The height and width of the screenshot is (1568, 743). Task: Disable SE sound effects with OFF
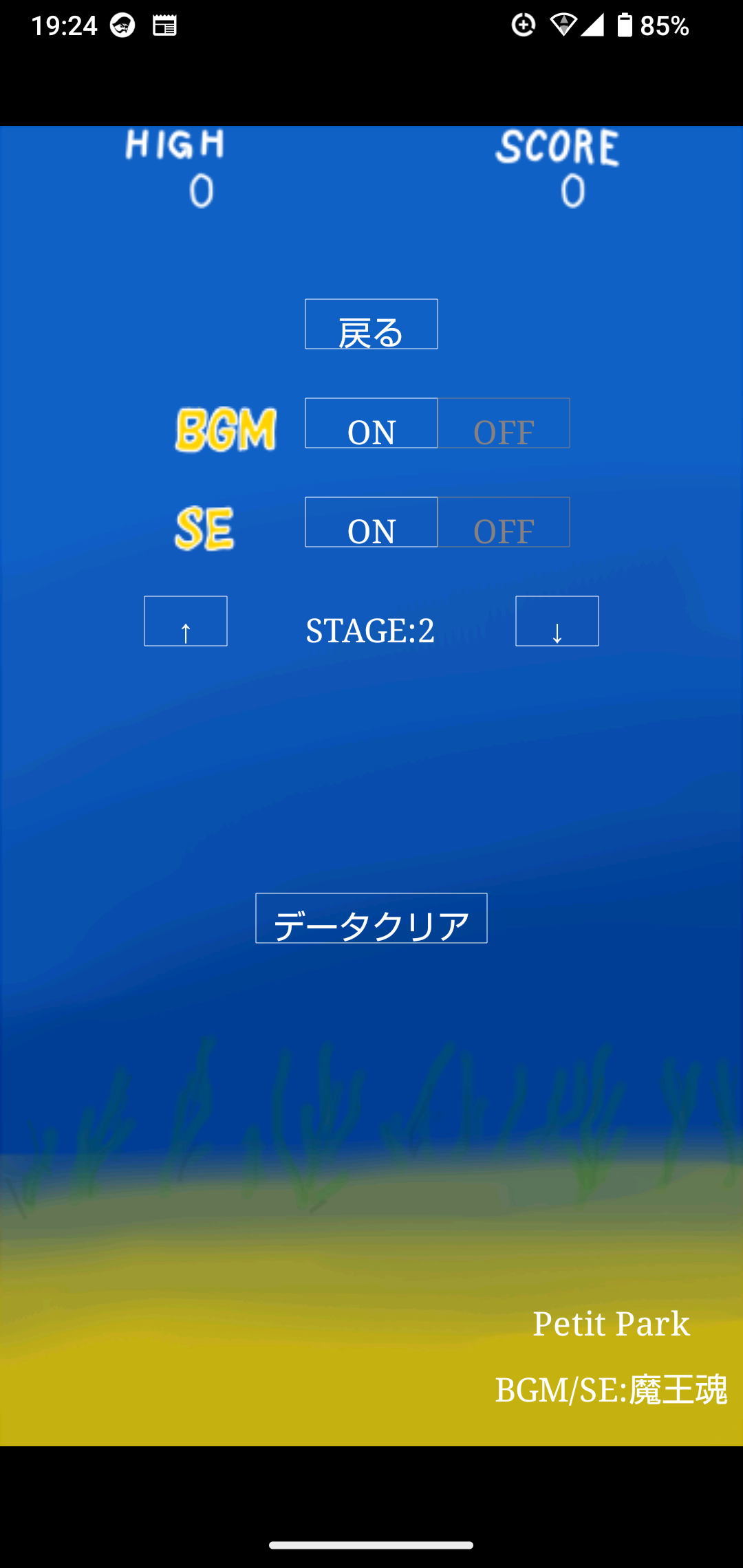pos(504,522)
